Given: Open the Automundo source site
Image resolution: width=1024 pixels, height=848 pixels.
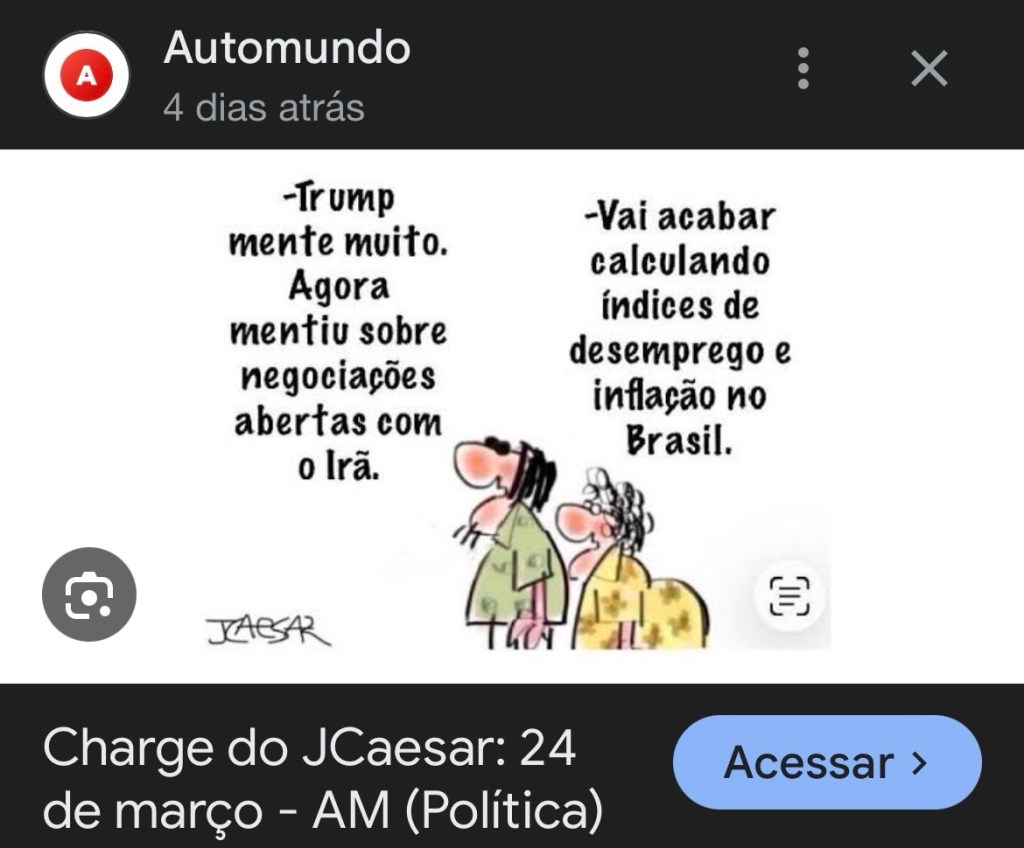Looking at the screenshot, I should click(286, 48).
